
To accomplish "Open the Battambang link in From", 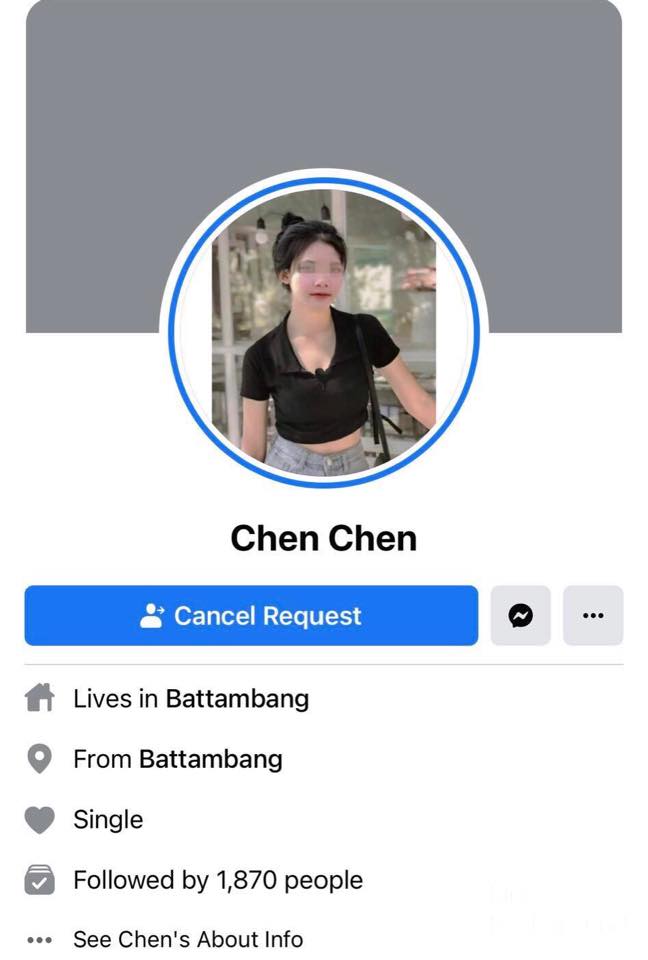I will [x=210, y=759].
